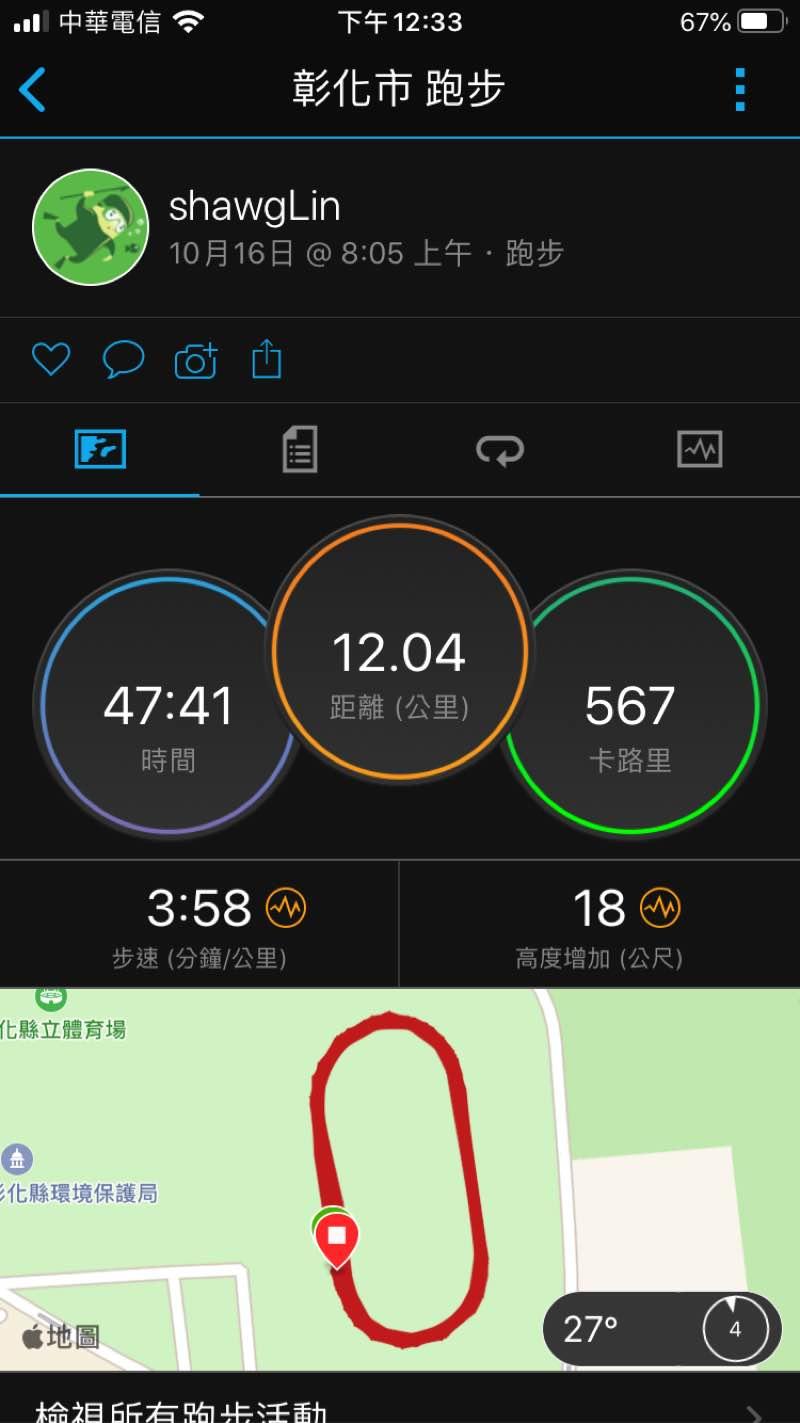Image resolution: width=800 pixels, height=1423 pixels.
Task: Go back using the arrow
Action: (33, 90)
